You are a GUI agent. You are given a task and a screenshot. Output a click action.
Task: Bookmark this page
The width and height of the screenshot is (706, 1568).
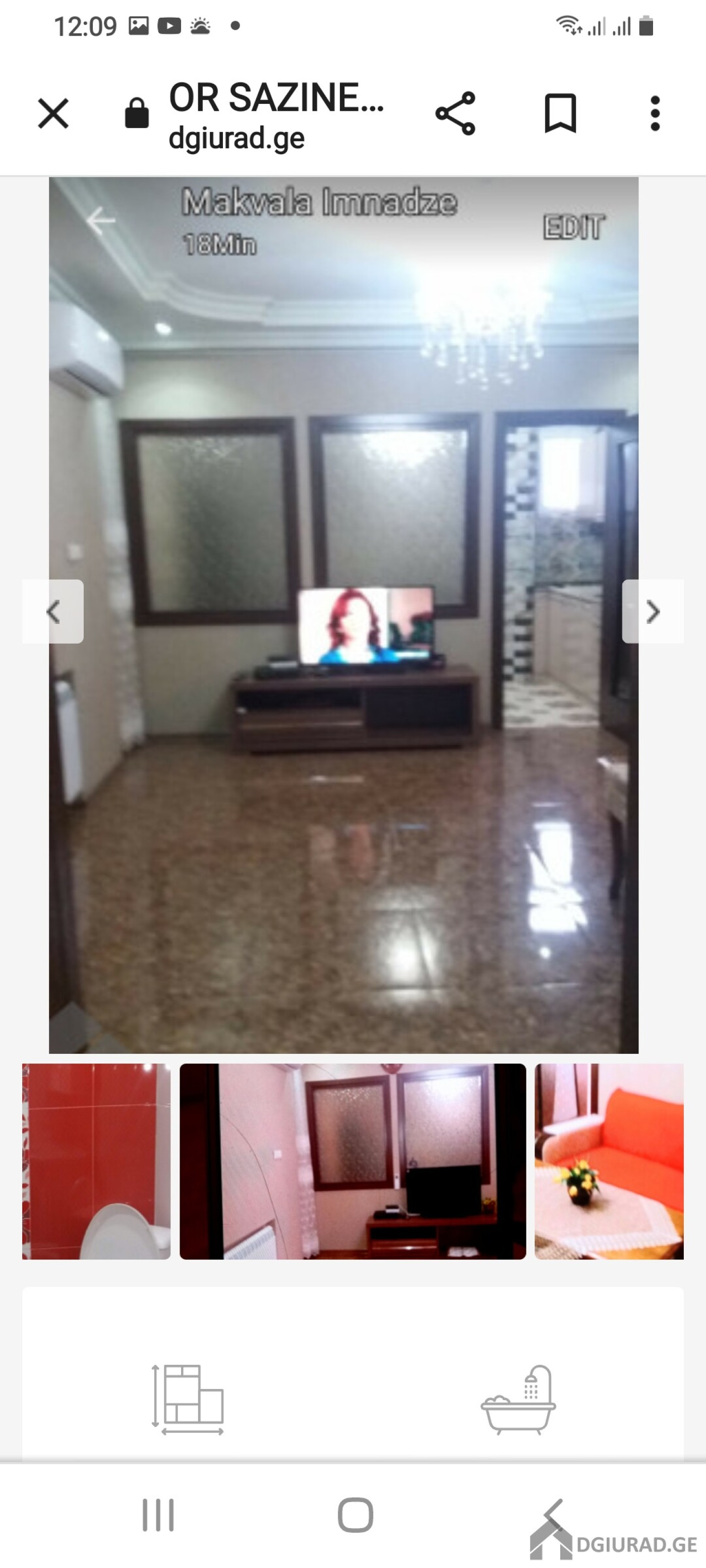[560, 113]
